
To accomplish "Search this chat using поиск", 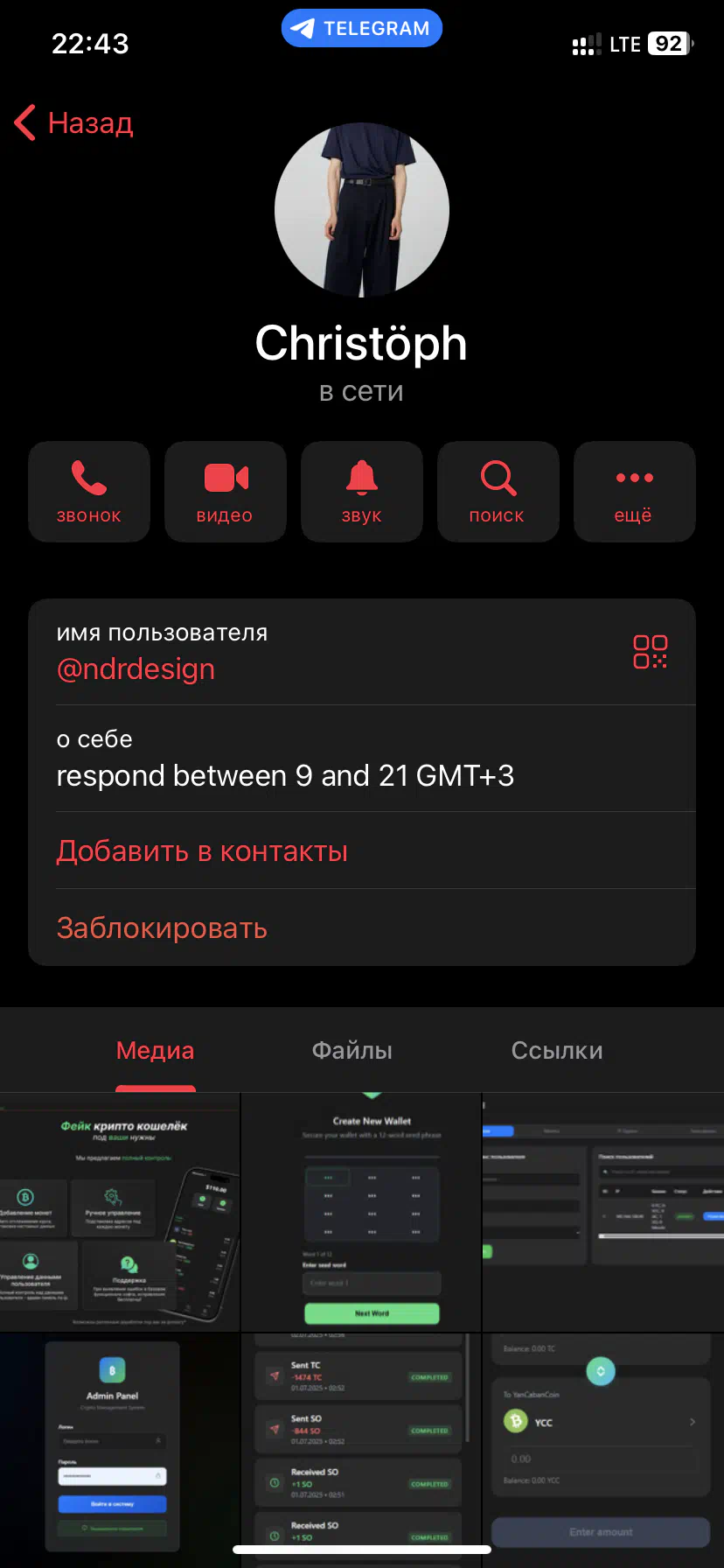I will point(498,492).
